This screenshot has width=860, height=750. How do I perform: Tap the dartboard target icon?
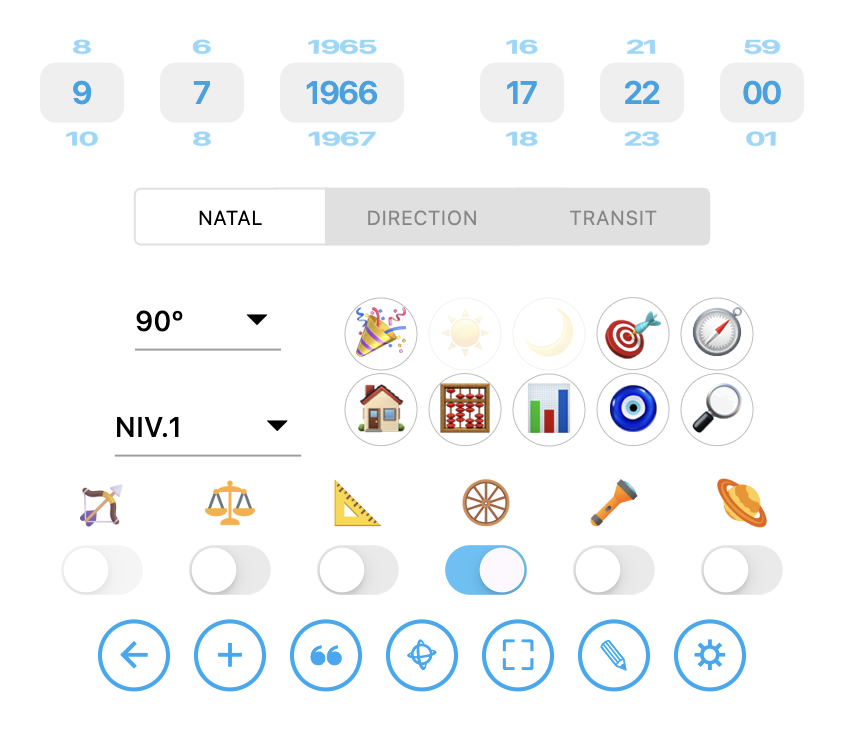[633, 333]
